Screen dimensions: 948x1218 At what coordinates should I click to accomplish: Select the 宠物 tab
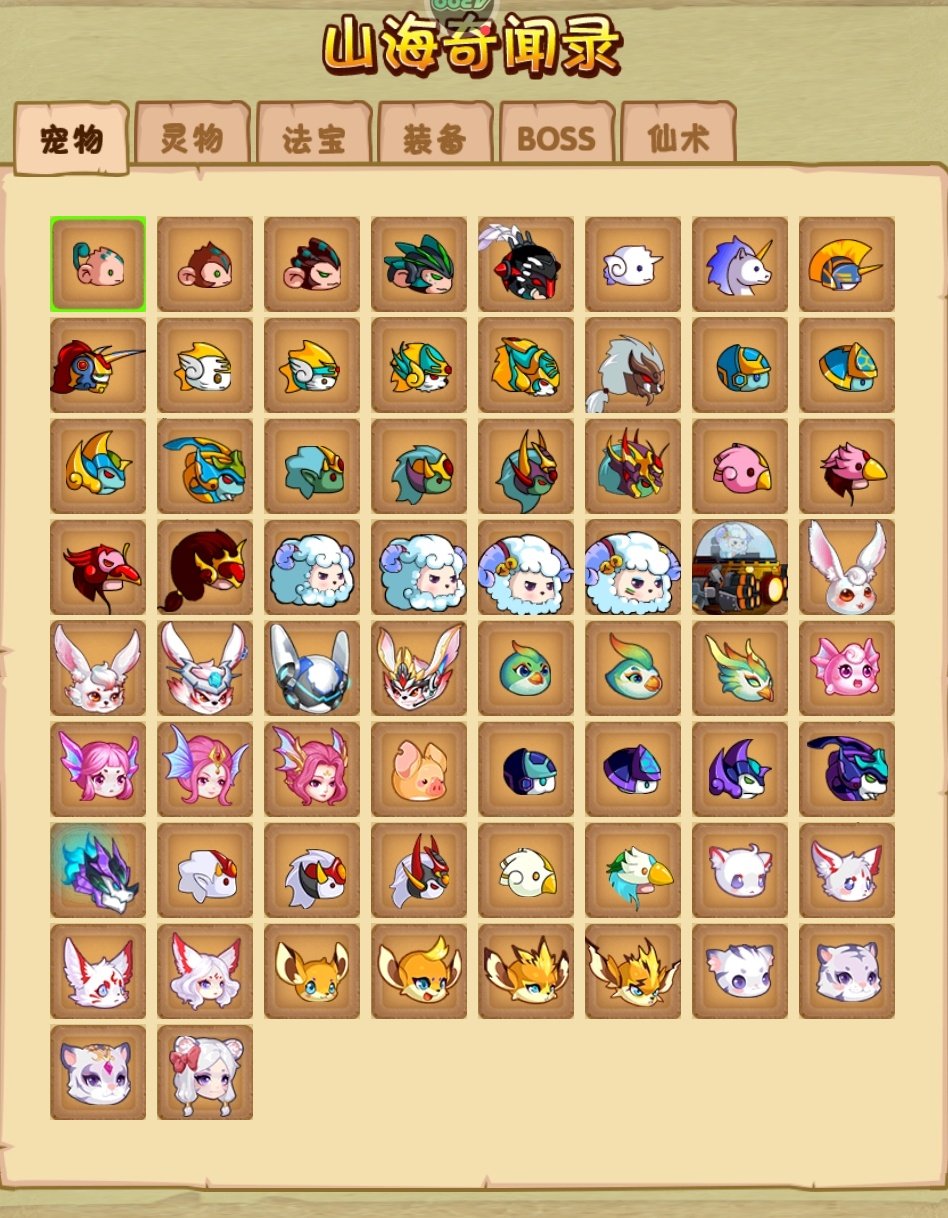pyautogui.click(x=71, y=139)
